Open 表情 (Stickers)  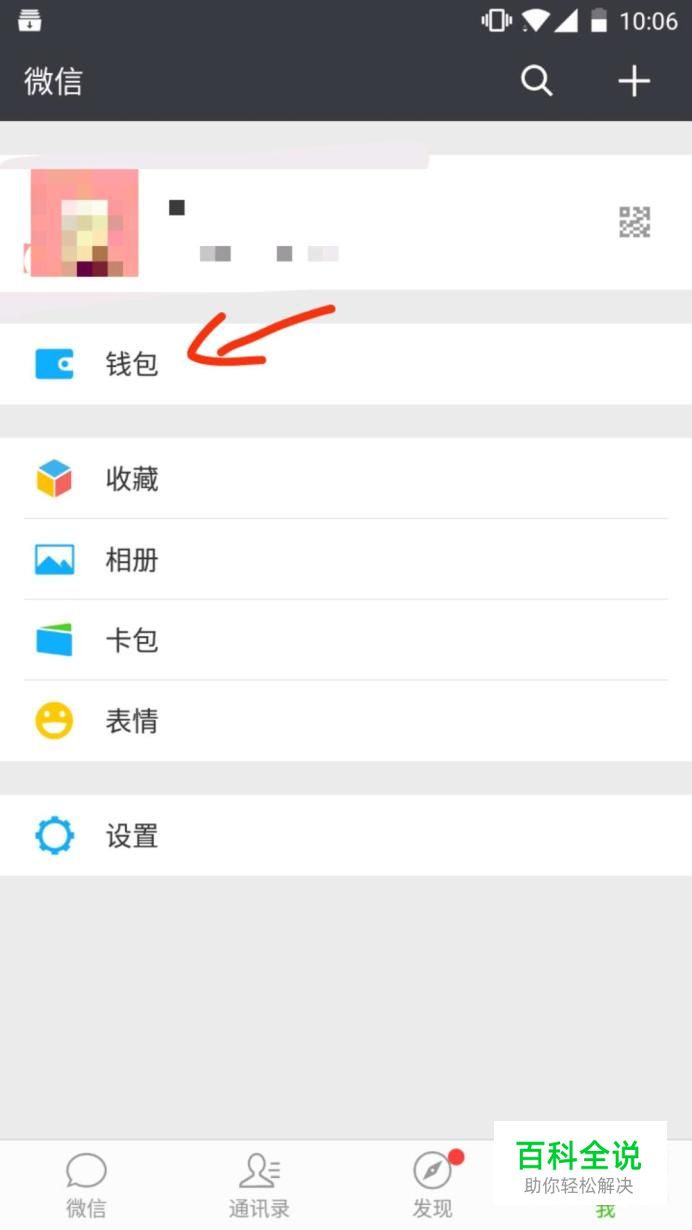(346, 721)
